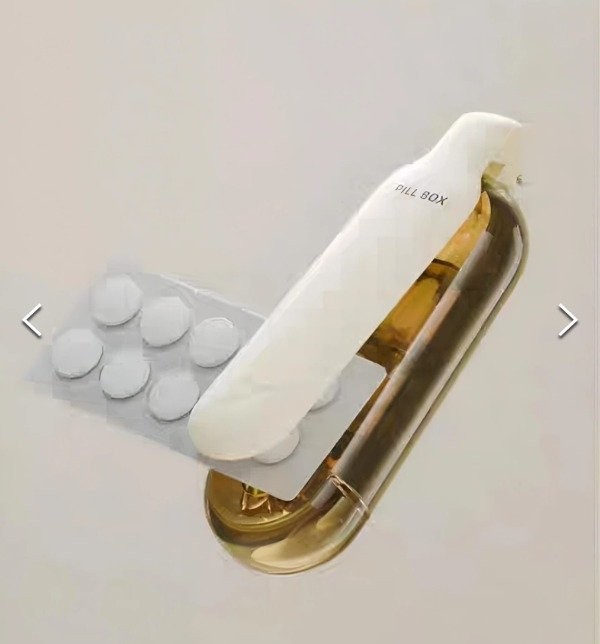
Task: Go to the next product image
Action: coord(567,320)
